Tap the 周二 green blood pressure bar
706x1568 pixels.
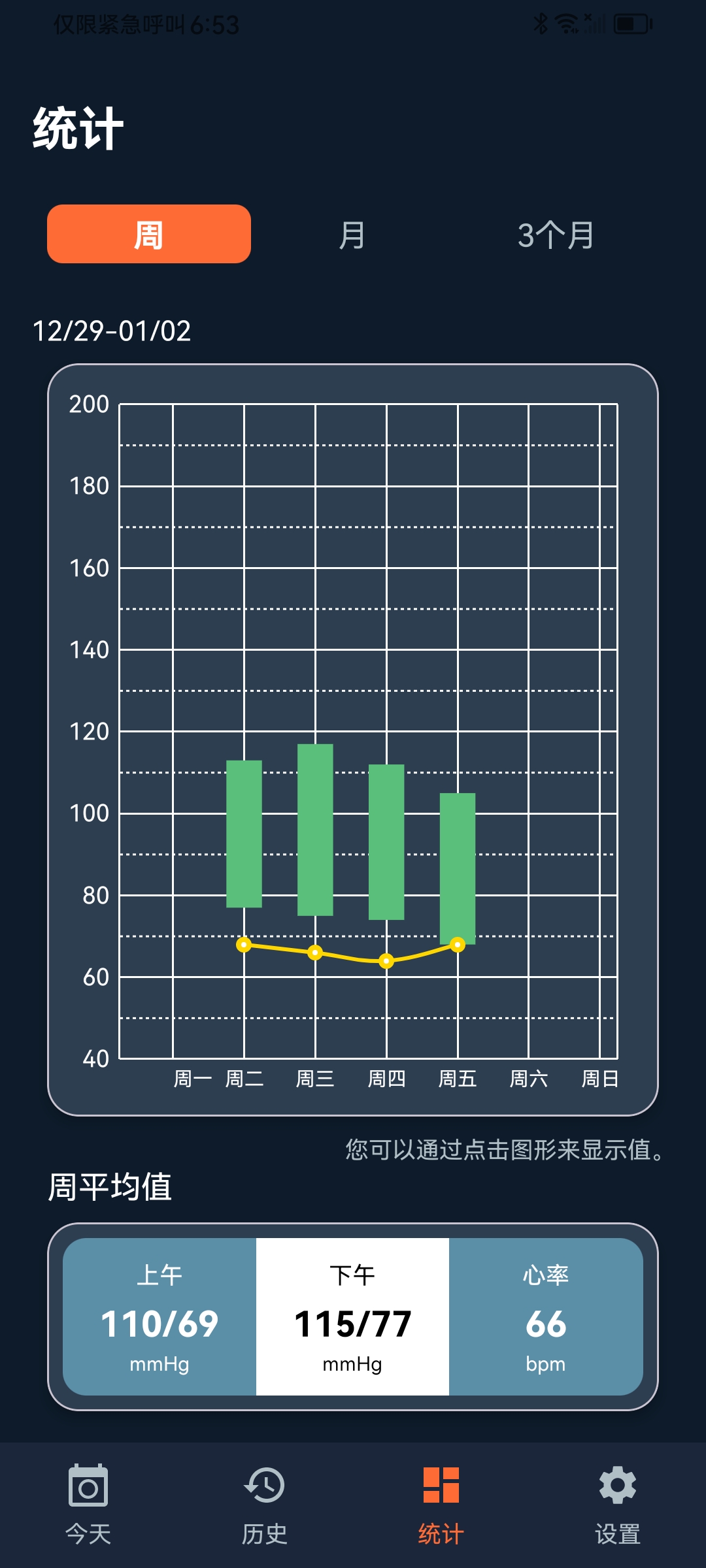click(244, 834)
